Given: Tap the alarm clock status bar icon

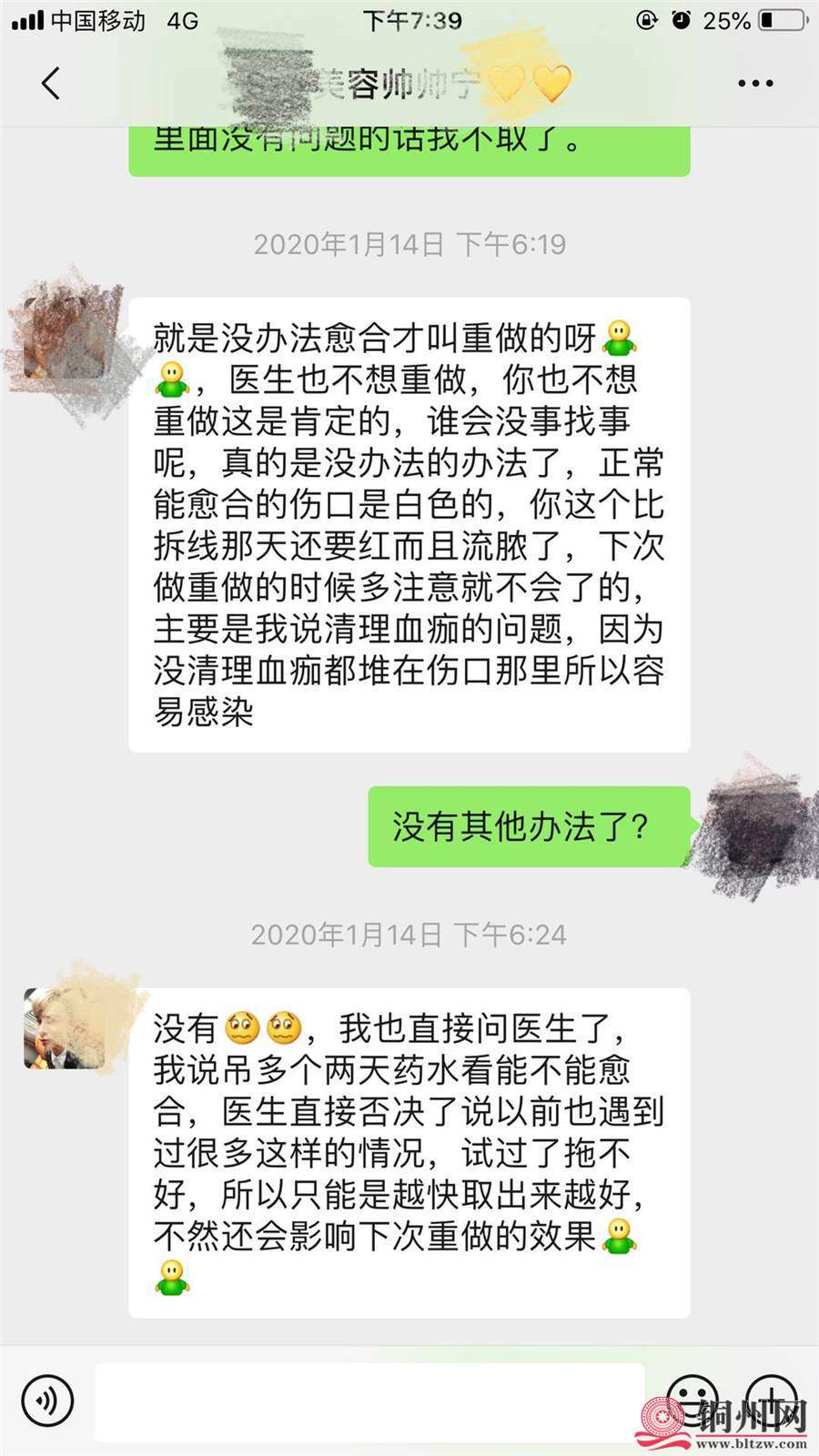Looking at the screenshot, I should point(681,20).
